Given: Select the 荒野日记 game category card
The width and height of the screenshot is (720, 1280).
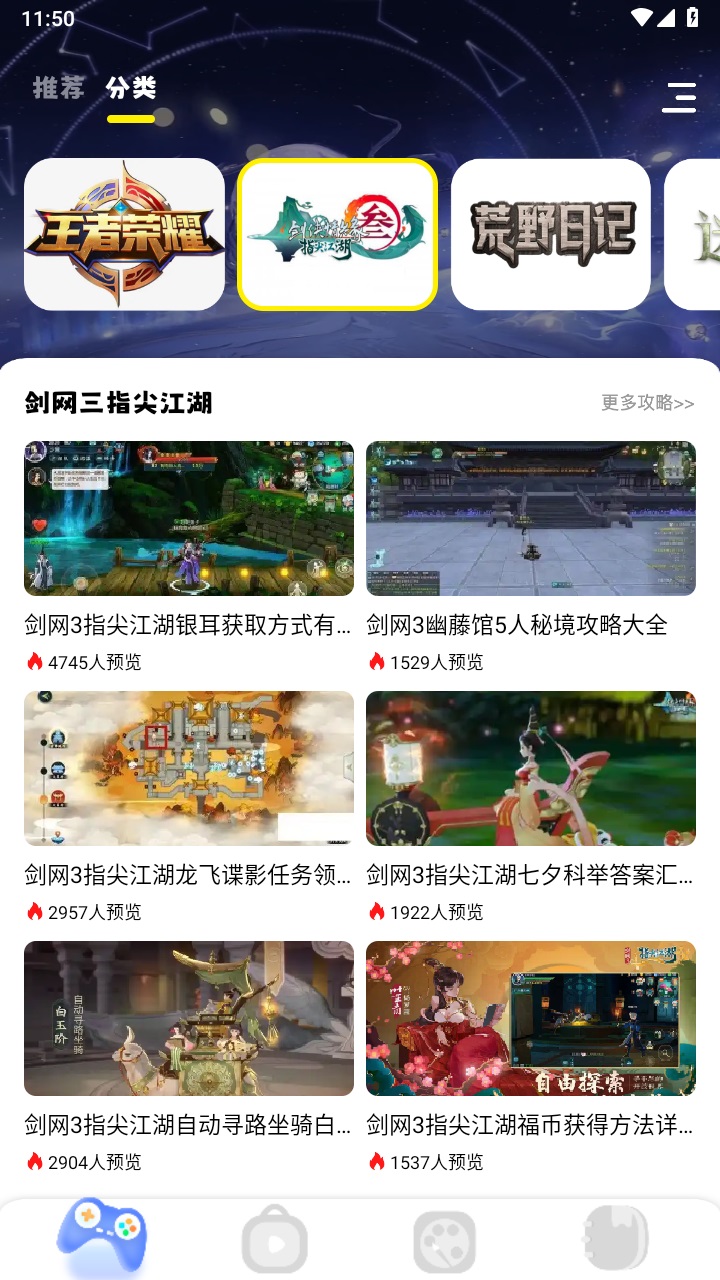Looking at the screenshot, I should 551,234.
